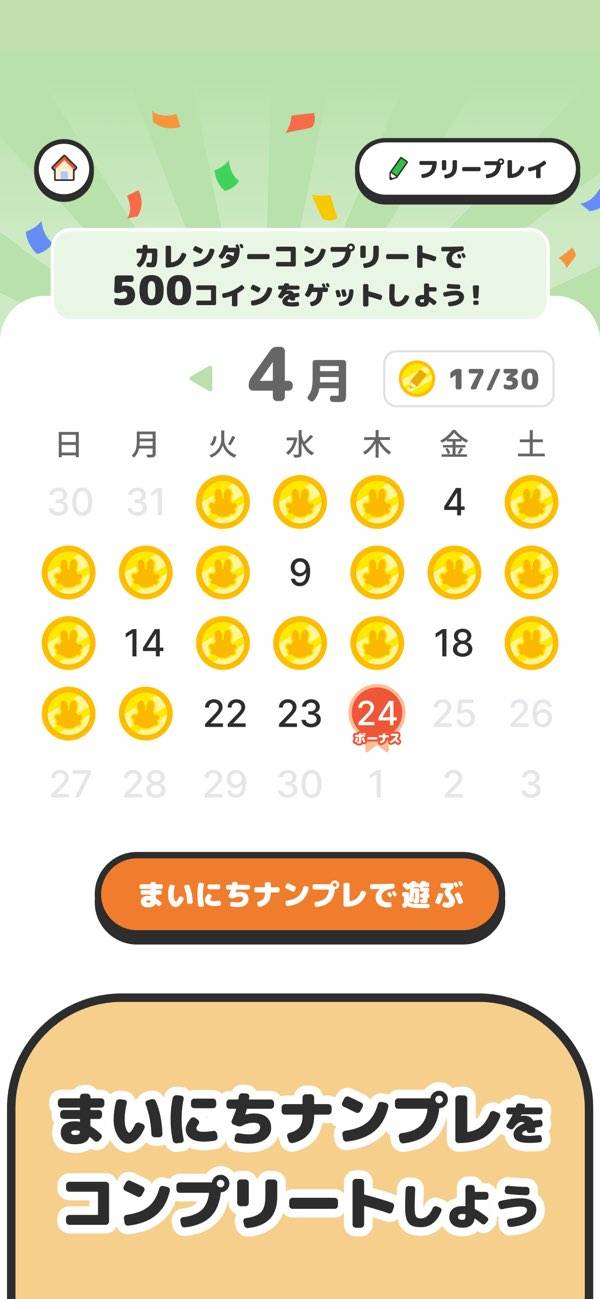Select April 22 on the calendar
This screenshot has width=600, height=1299.
(x=223, y=714)
